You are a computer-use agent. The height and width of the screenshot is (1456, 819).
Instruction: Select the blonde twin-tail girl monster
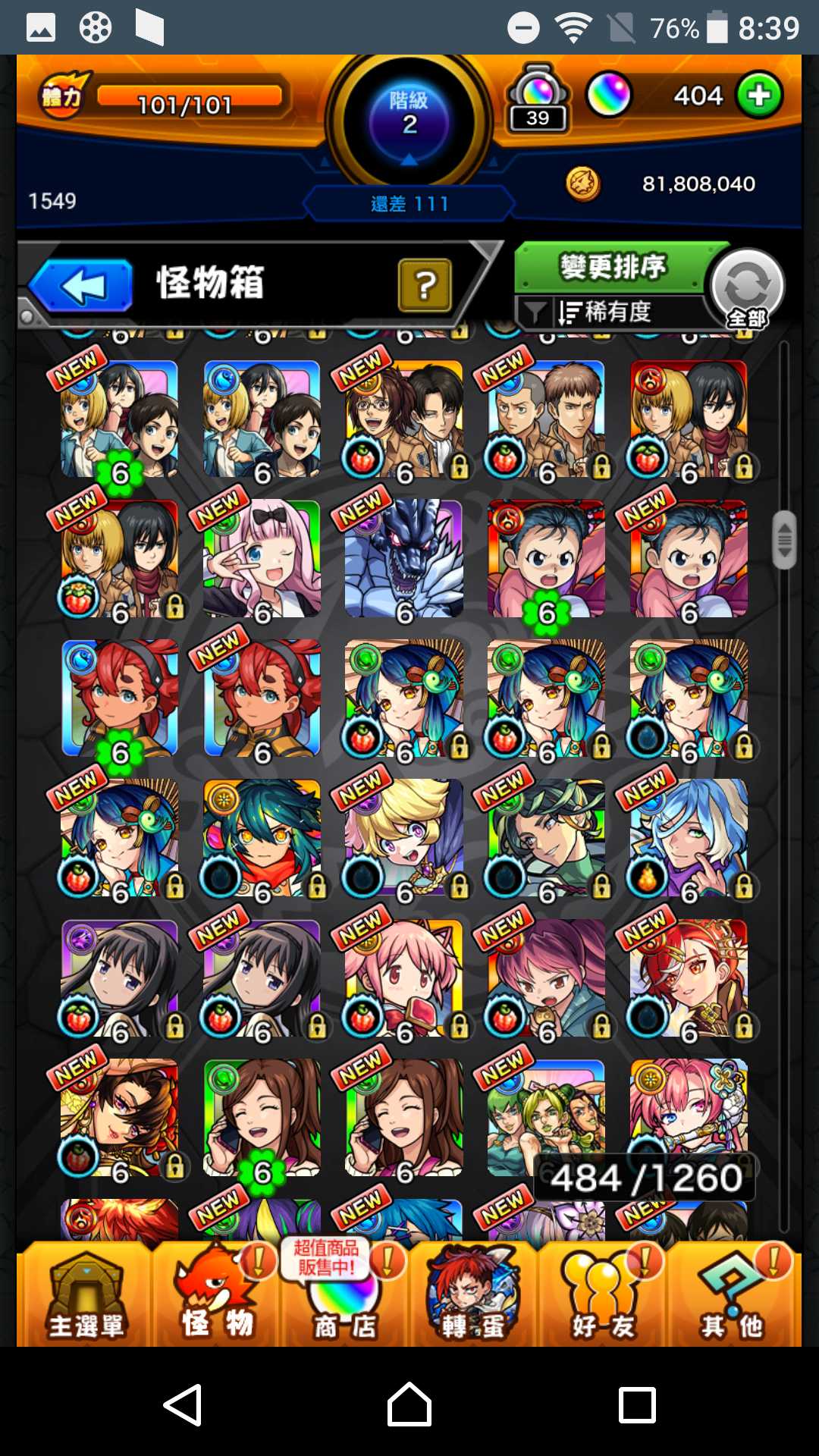click(x=403, y=838)
